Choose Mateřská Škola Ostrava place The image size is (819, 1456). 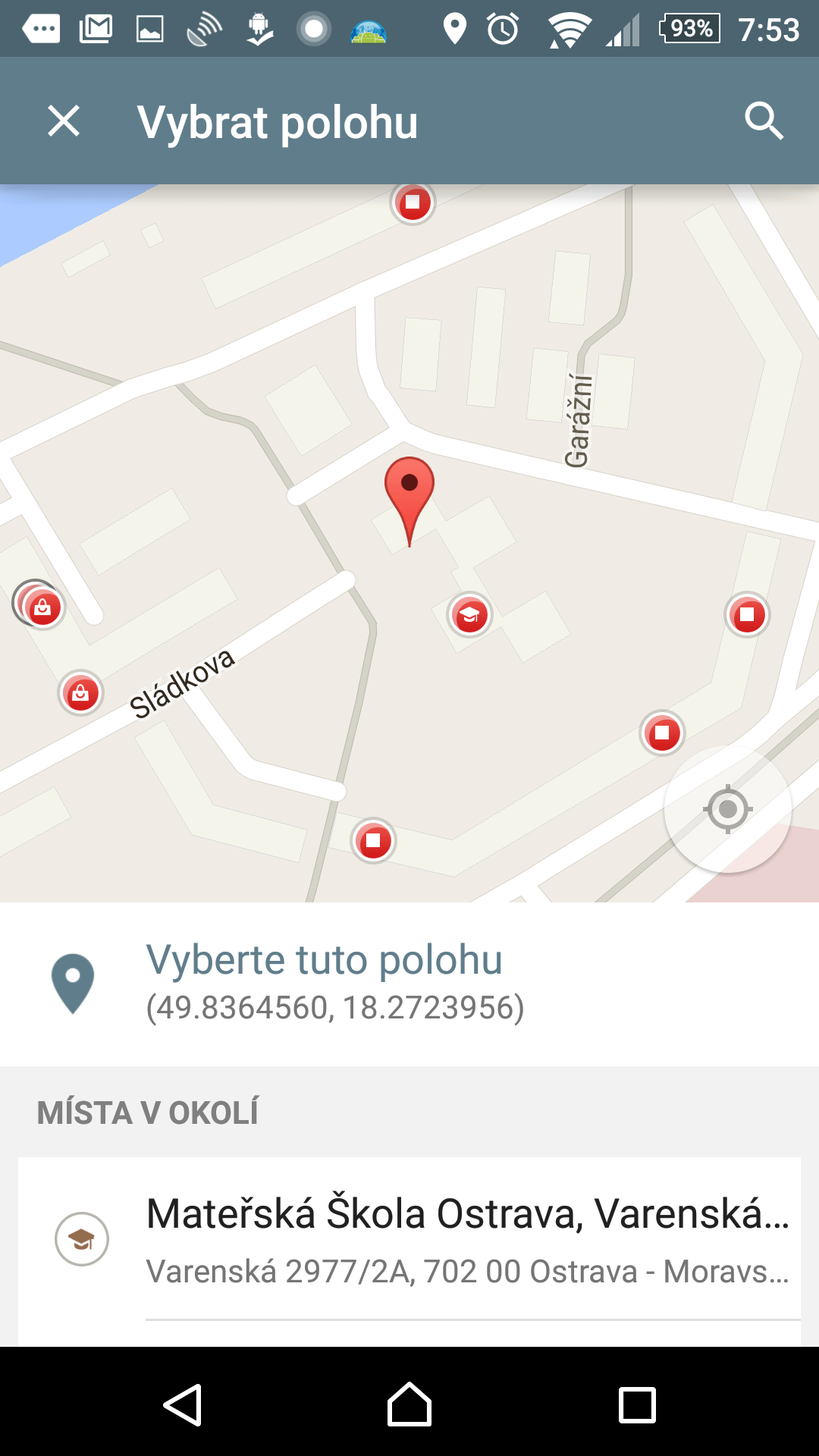[409, 1239]
